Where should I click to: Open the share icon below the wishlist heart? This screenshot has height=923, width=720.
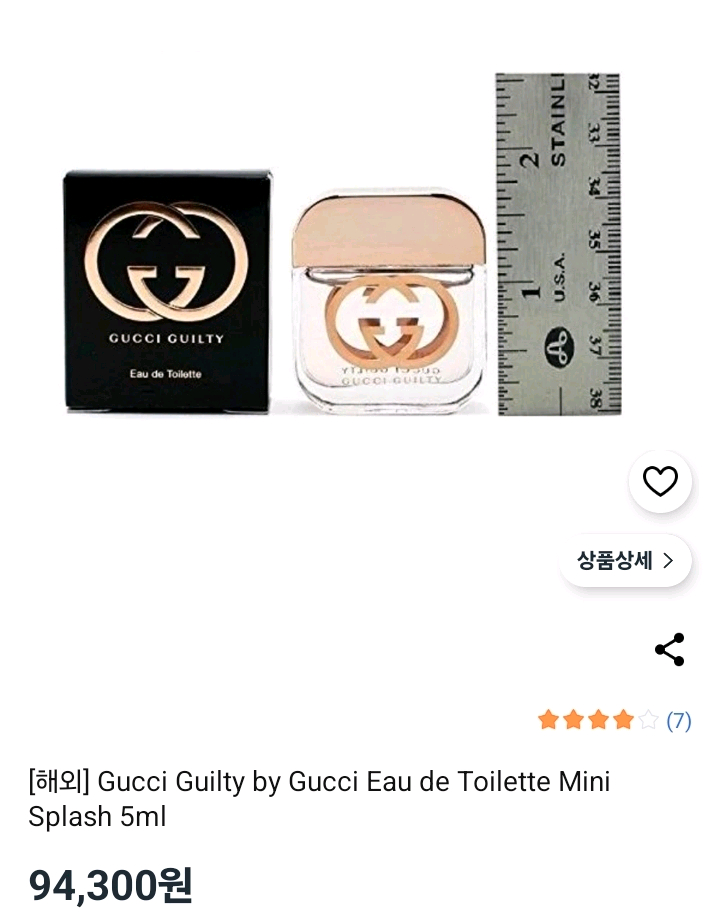[668, 649]
